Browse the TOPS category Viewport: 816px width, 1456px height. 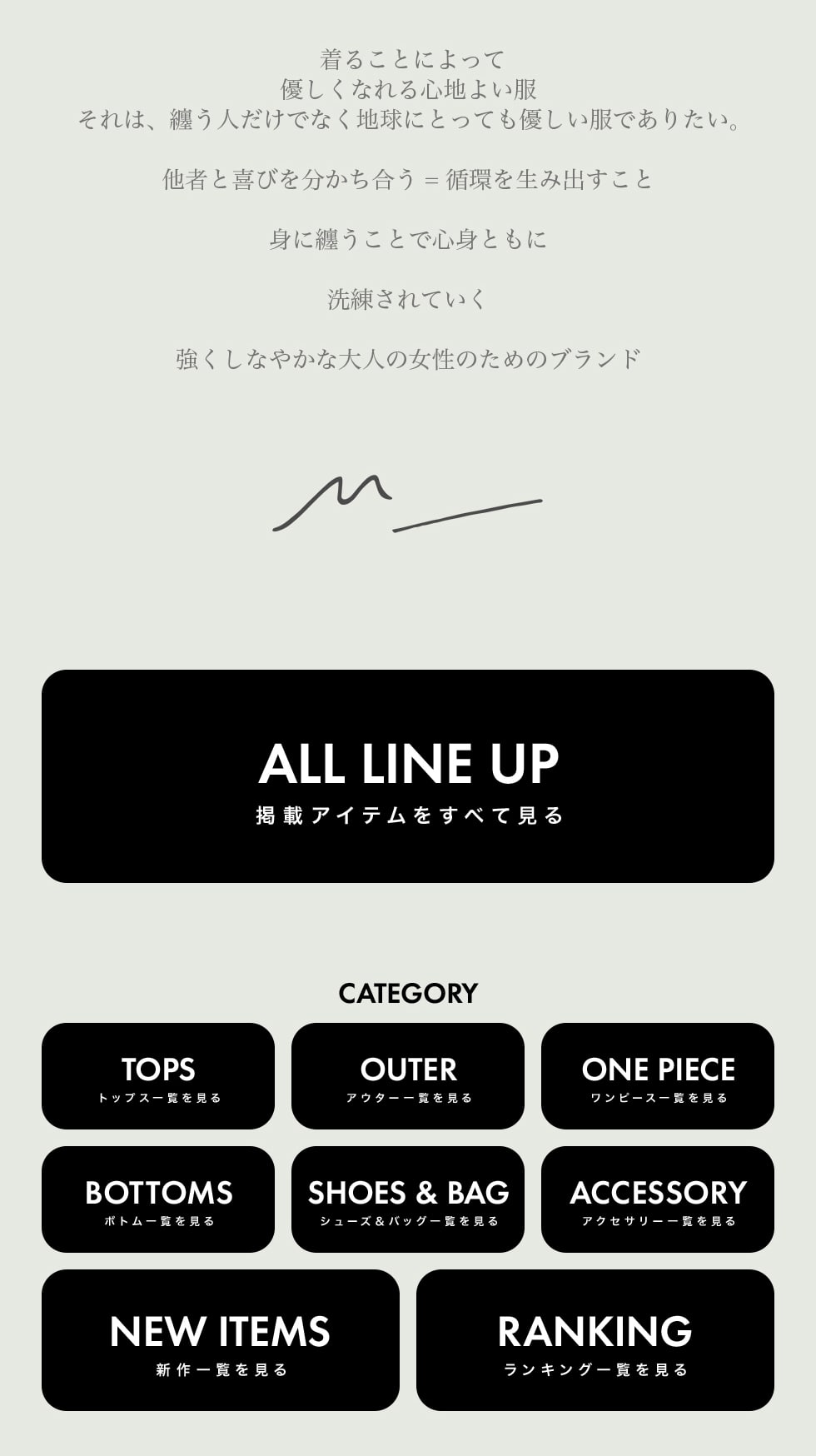158,1076
